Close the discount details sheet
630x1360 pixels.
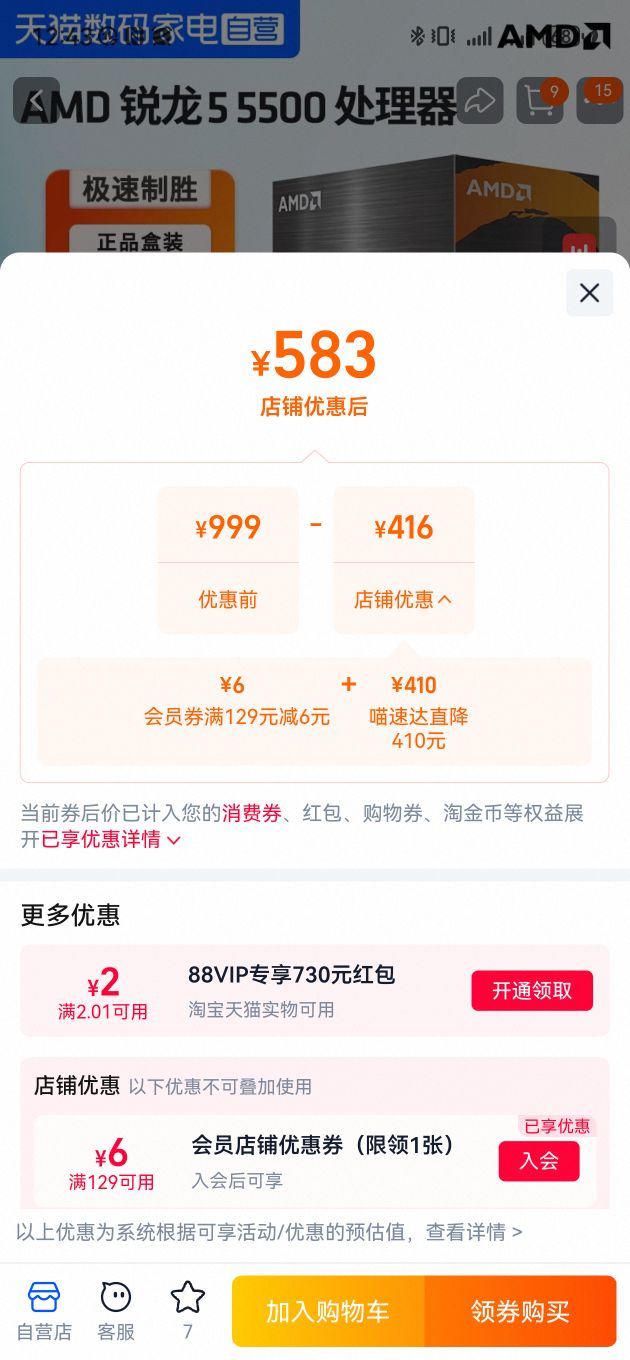click(590, 293)
